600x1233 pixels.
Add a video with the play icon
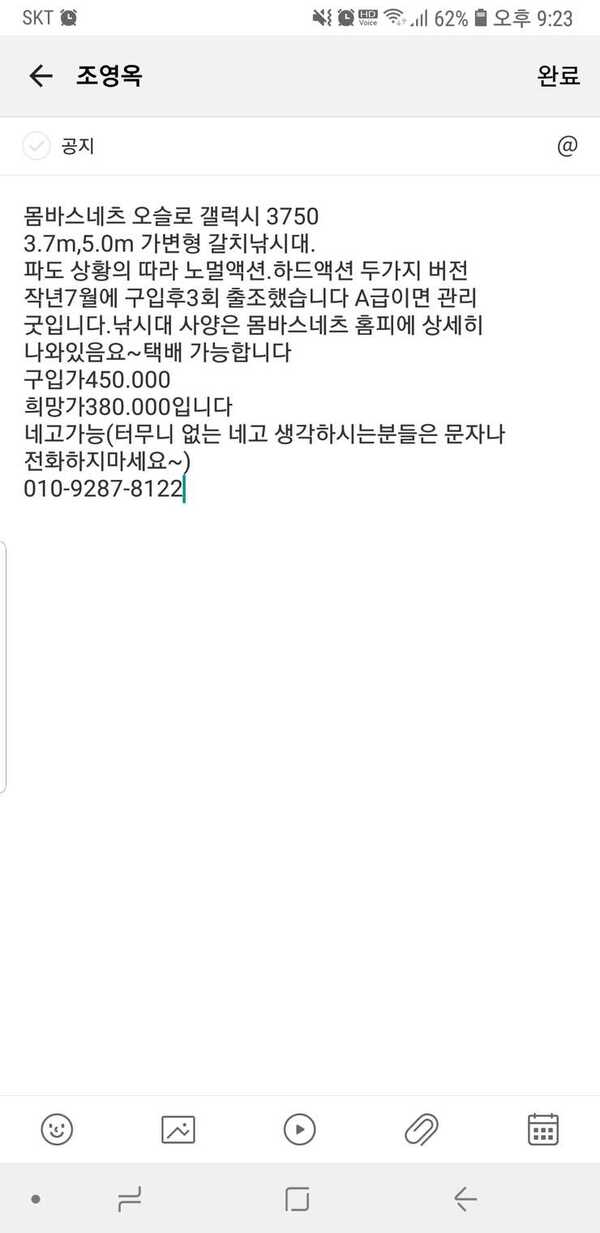[299, 1129]
